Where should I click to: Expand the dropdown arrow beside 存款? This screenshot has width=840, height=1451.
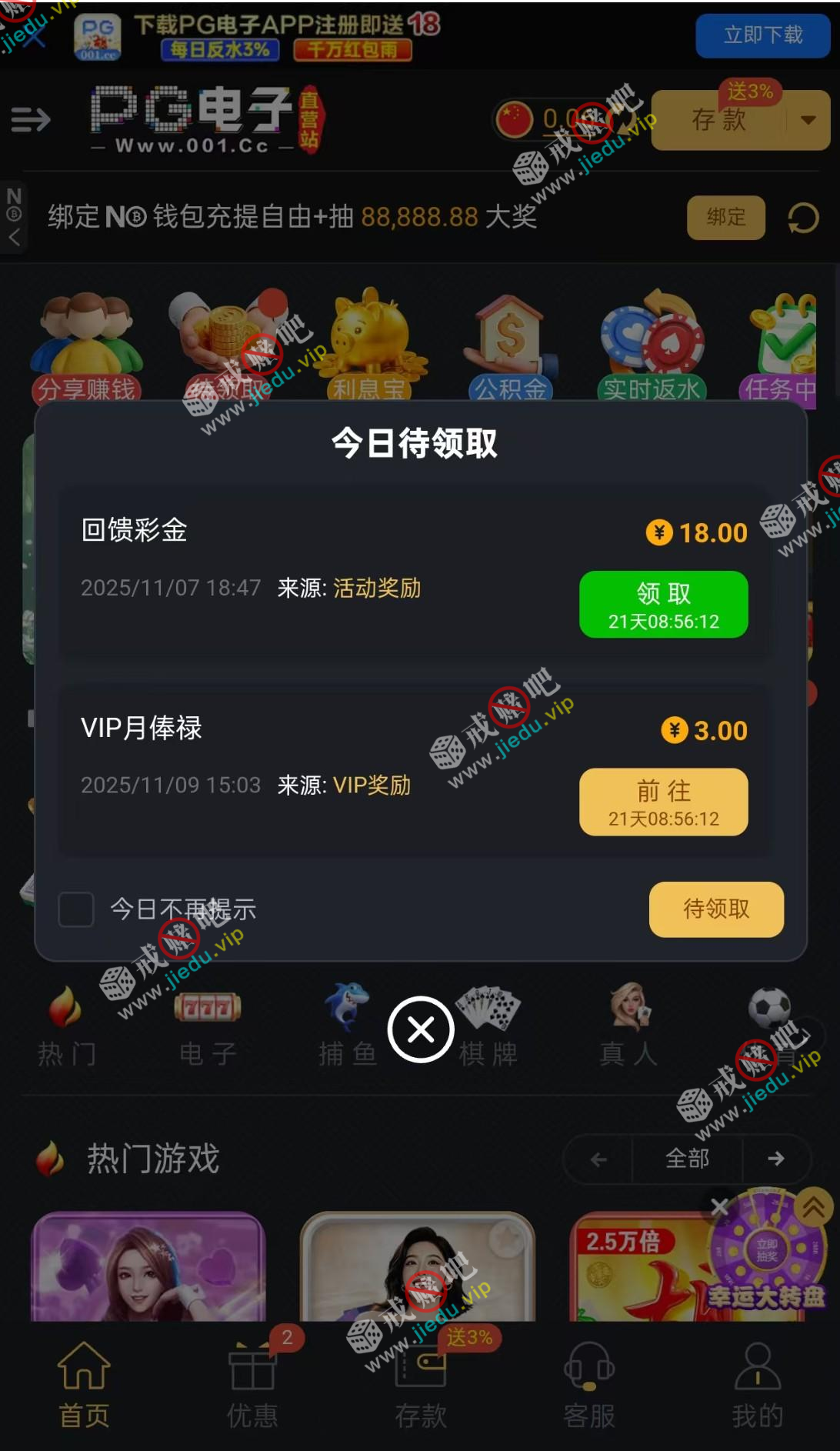(x=808, y=120)
